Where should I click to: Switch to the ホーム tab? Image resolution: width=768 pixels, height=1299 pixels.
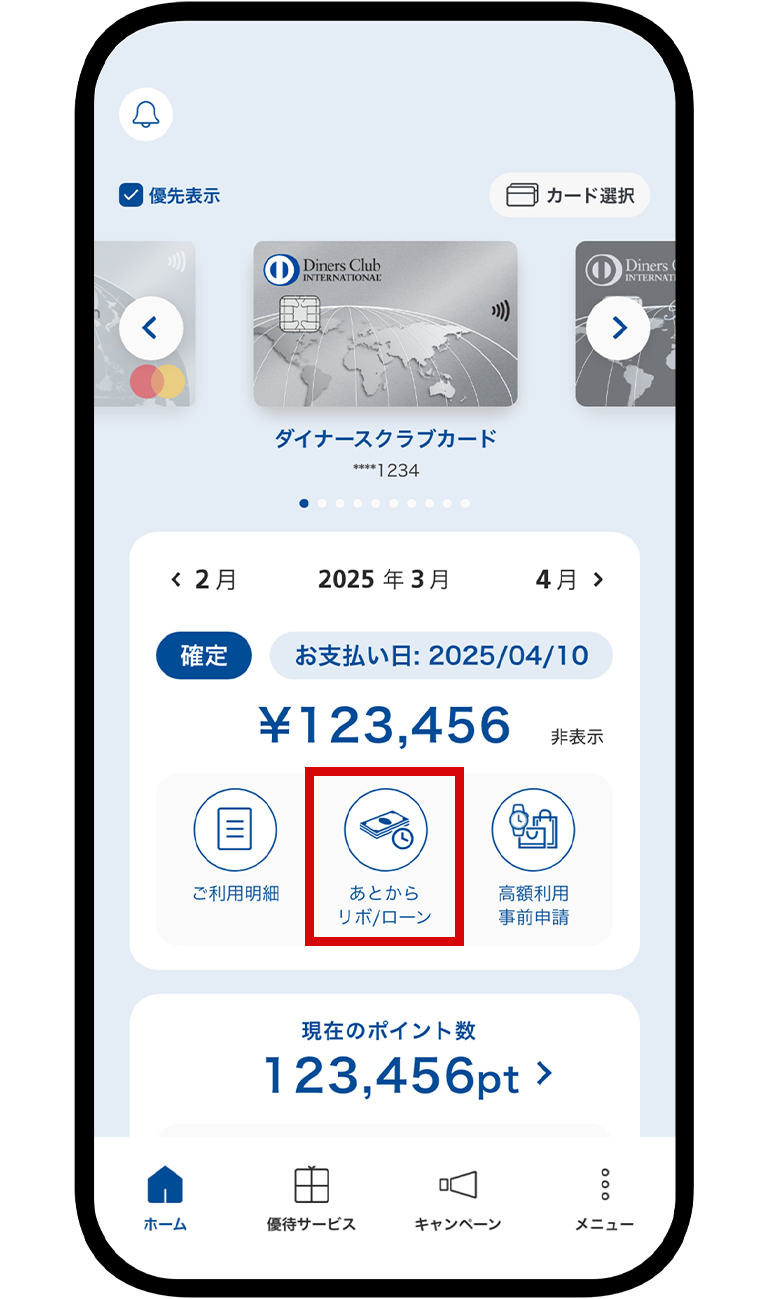point(165,1199)
